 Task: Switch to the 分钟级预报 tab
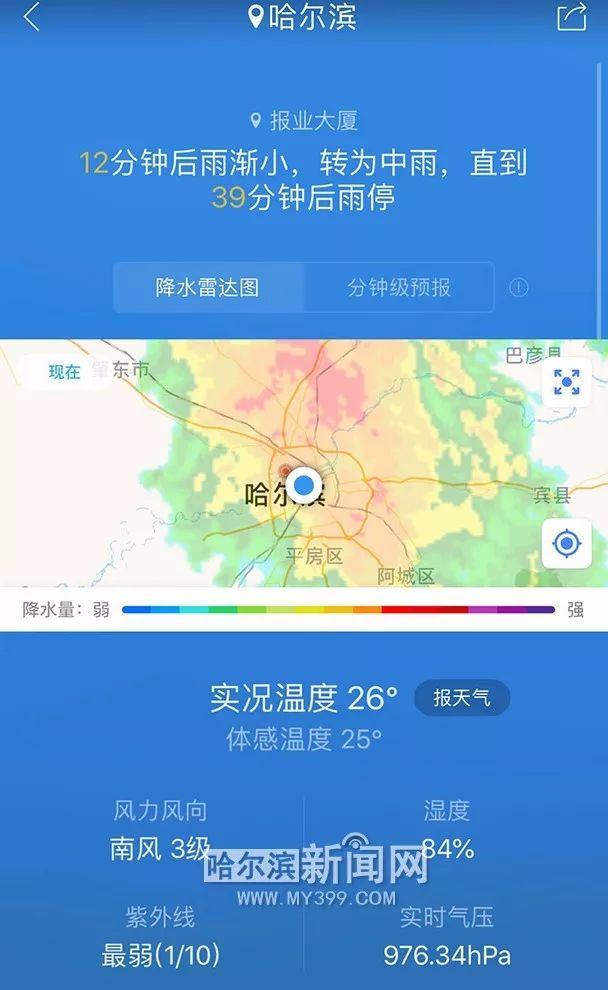pos(399,287)
